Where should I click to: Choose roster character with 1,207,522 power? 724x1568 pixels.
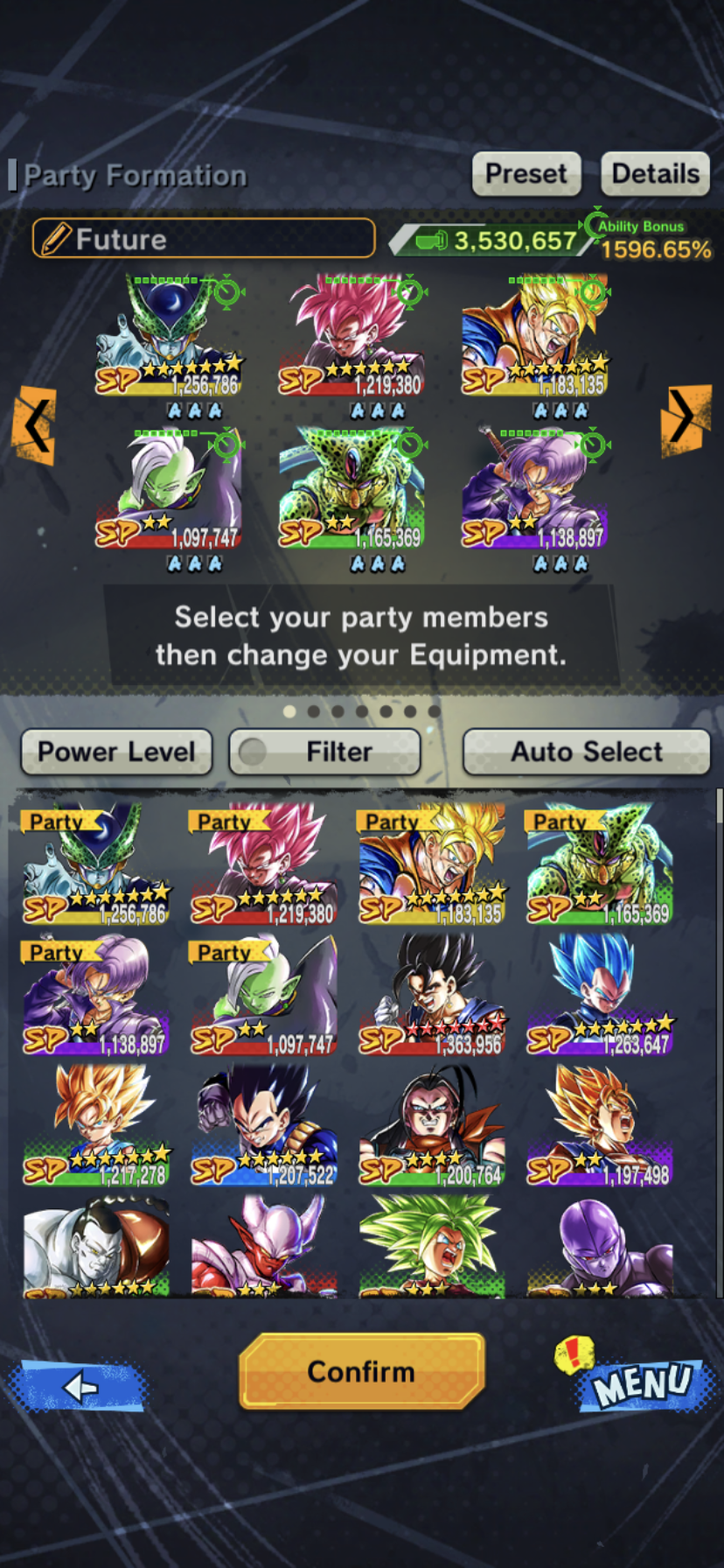pyautogui.click(x=264, y=1125)
